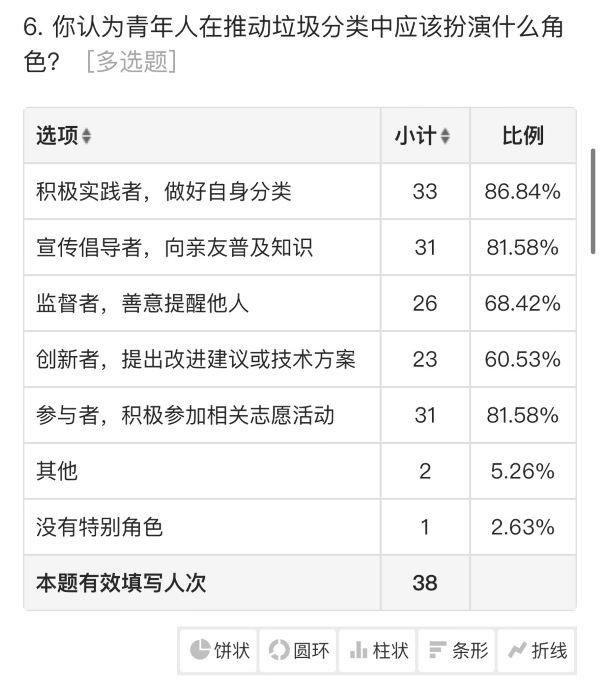Select the 条形 bar chart option
Viewport: 600px width, 685px height.
[x=458, y=651]
